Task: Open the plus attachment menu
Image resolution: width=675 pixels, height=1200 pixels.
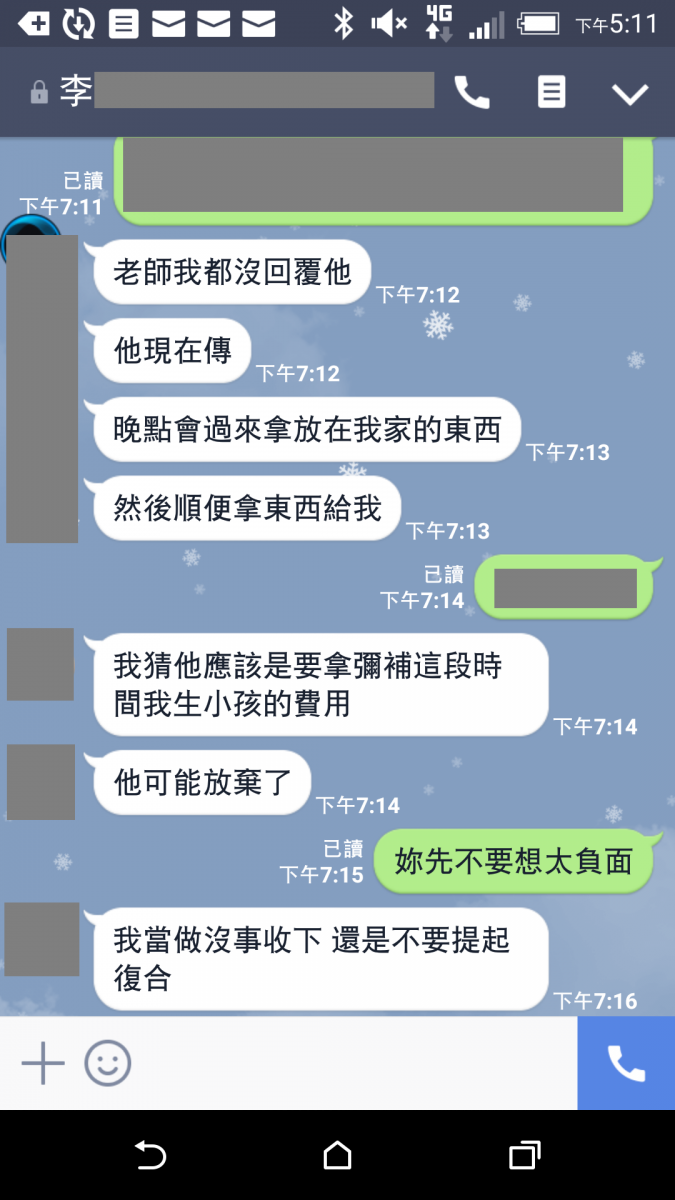Action: point(43,1063)
